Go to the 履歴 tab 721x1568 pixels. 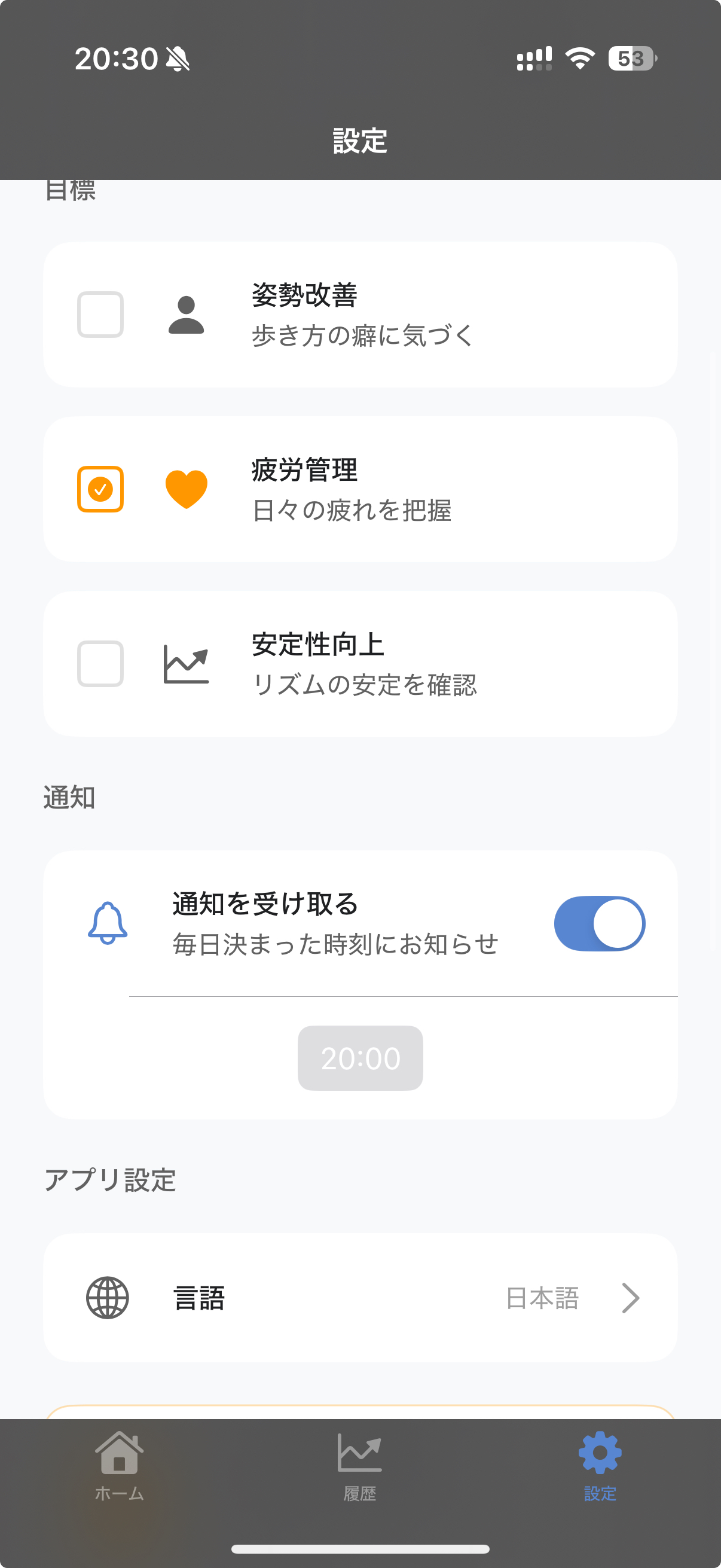[x=359, y=1467]
